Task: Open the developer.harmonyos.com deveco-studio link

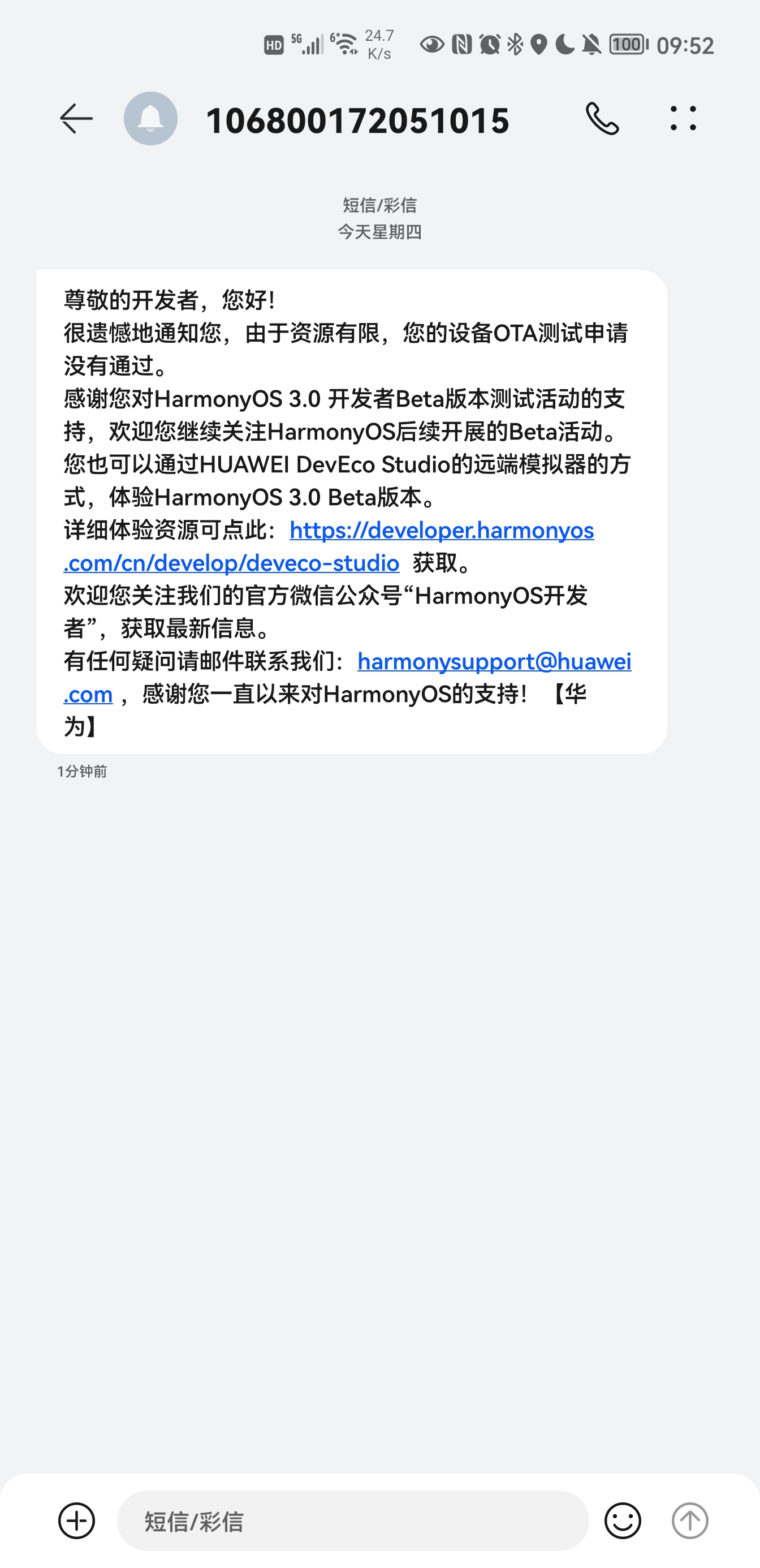Action: point(329,546)
